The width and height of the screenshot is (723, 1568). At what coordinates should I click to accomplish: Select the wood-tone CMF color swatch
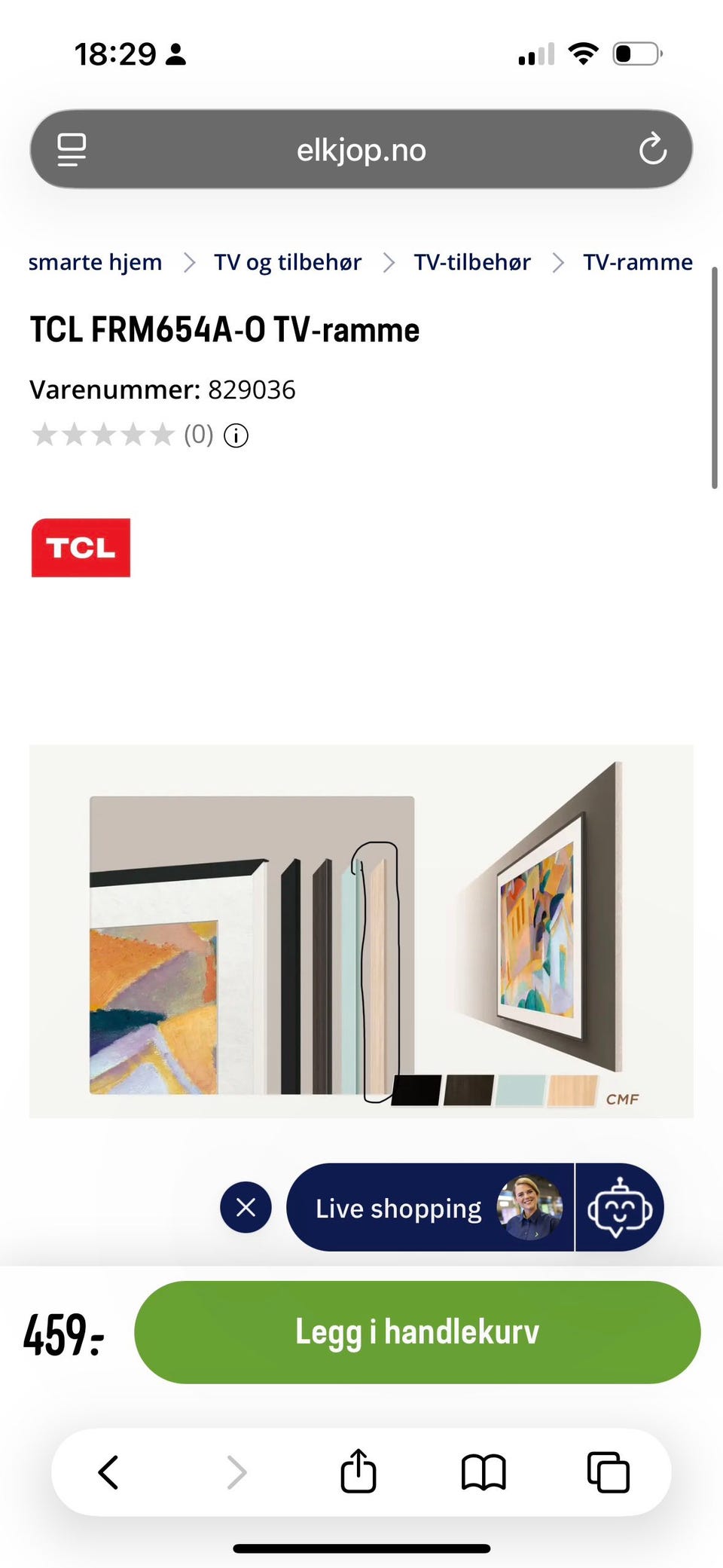pyautogui.click(x=574, y=1087)
